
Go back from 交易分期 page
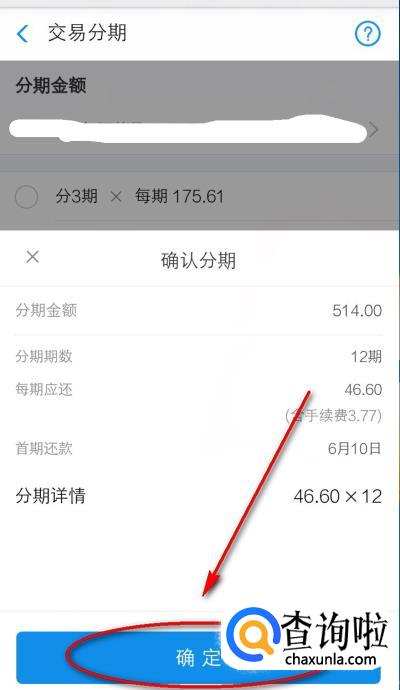point(22,34)
